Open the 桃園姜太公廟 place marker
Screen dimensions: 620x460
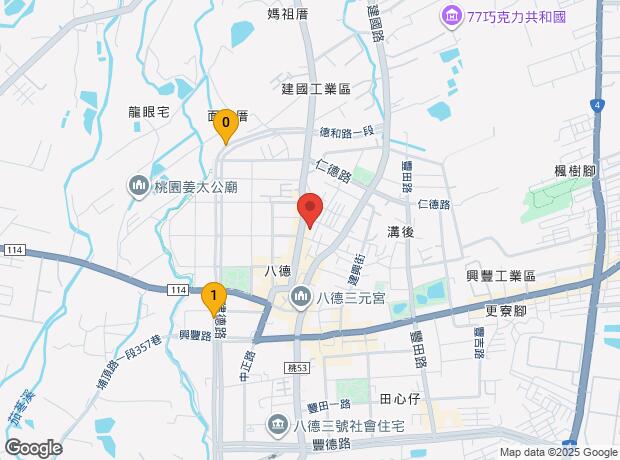(138, 185)
